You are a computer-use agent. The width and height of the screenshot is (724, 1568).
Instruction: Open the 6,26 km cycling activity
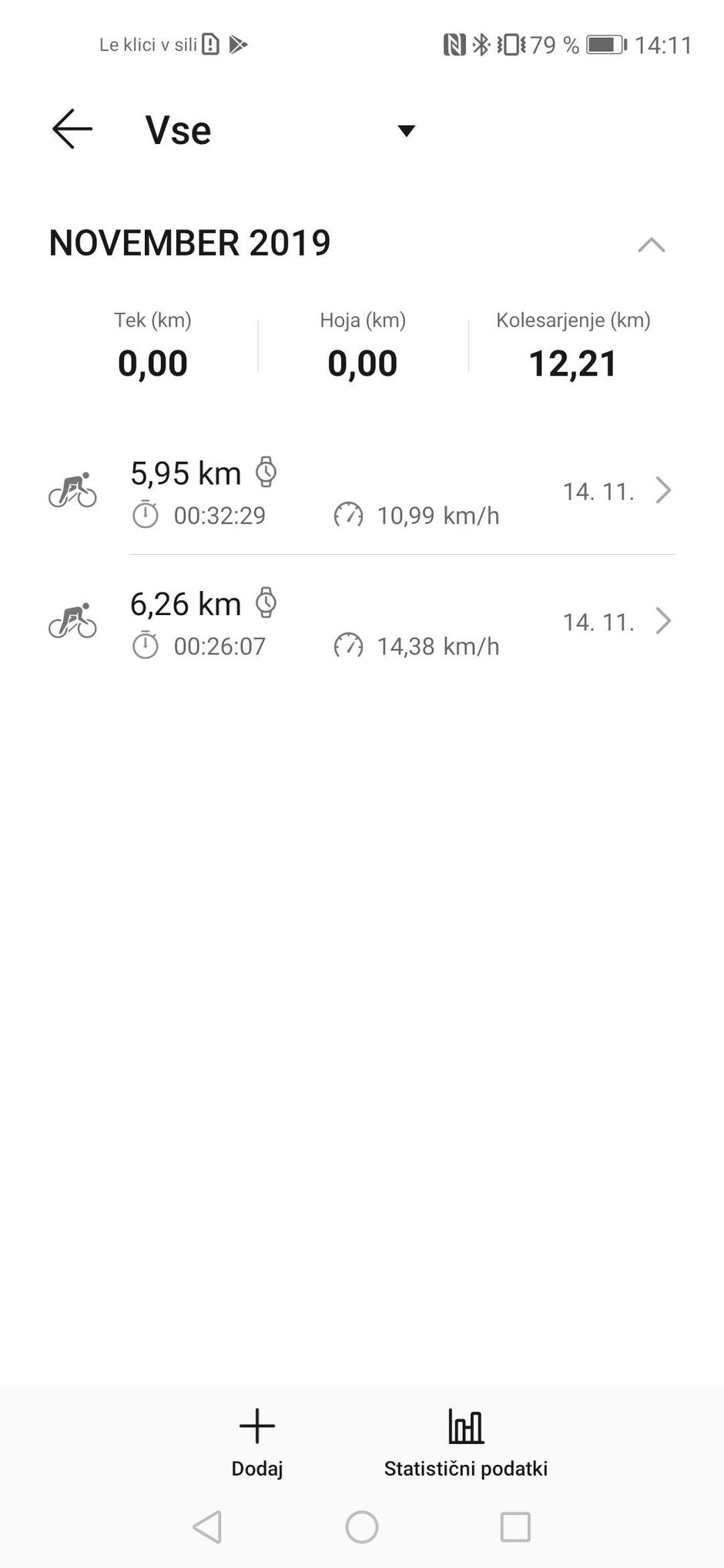pyautogui.click(x=362, y=622)
